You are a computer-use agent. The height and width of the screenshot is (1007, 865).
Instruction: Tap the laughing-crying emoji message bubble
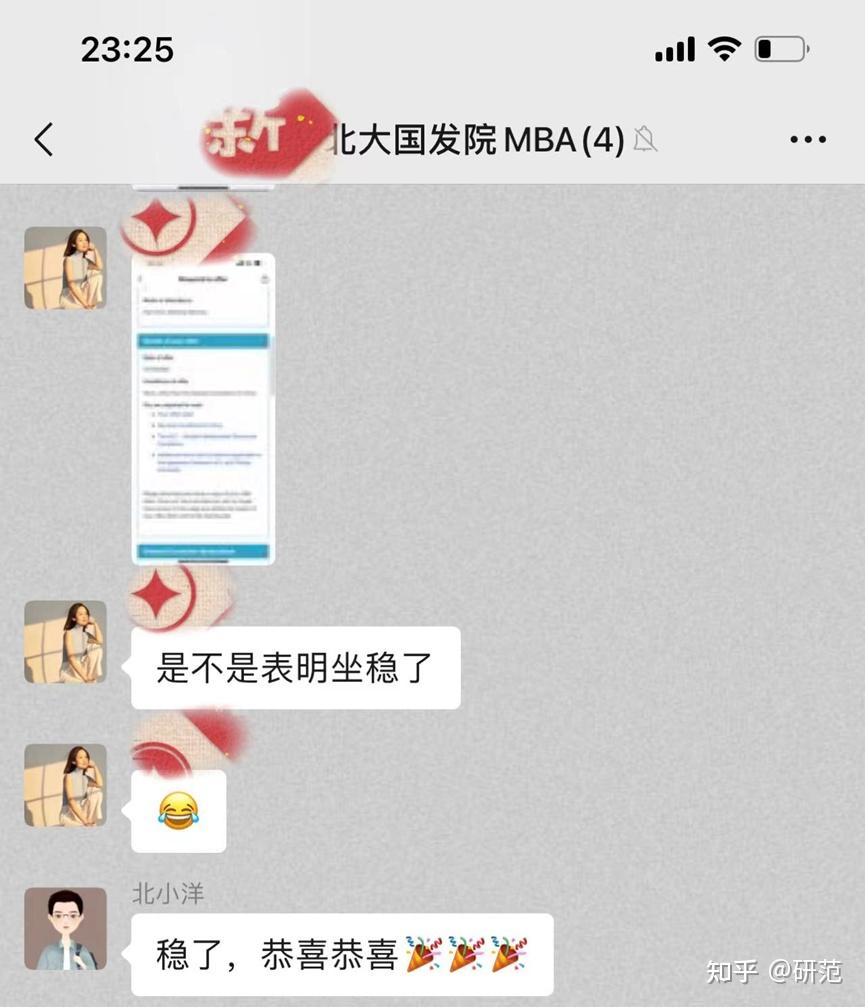[178, 810]
